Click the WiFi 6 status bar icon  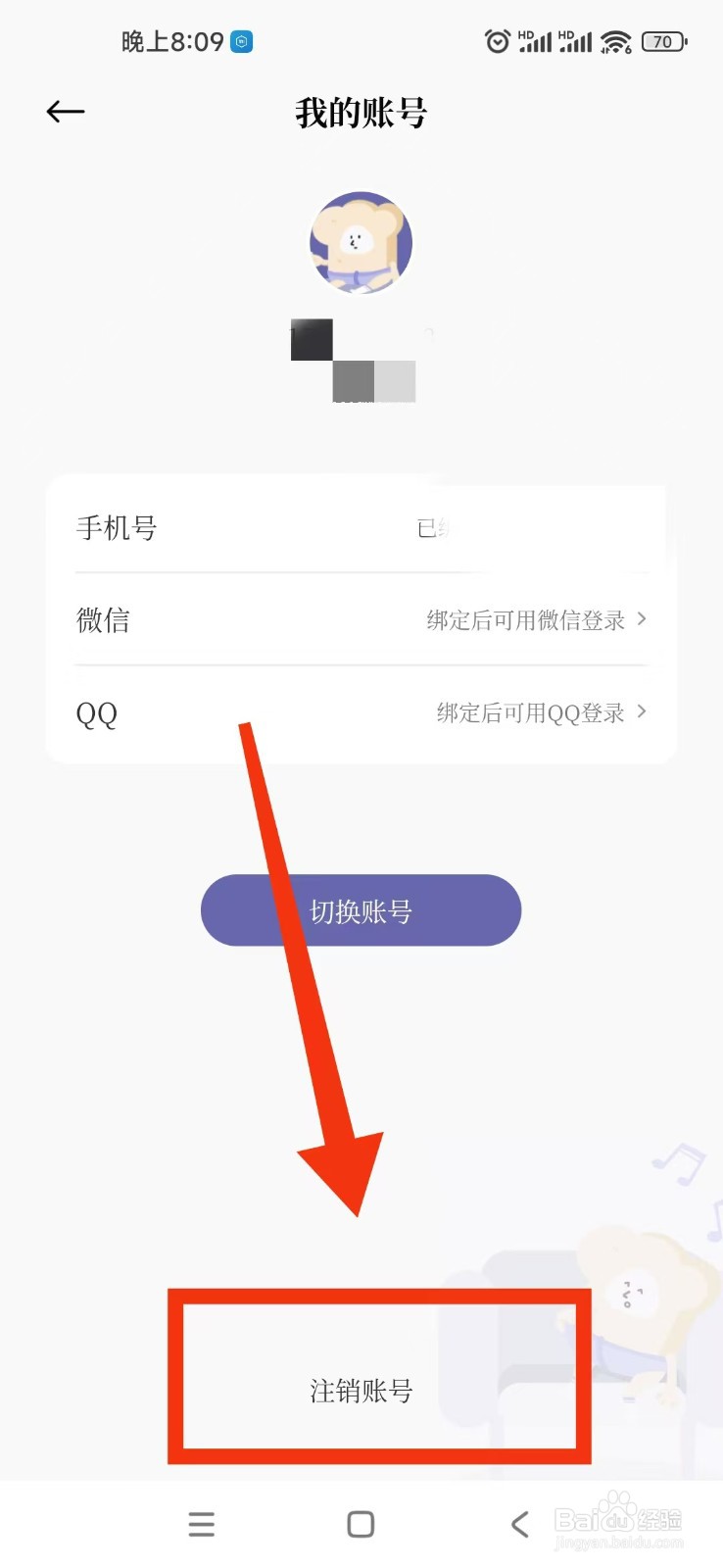[x=614, y=41]
